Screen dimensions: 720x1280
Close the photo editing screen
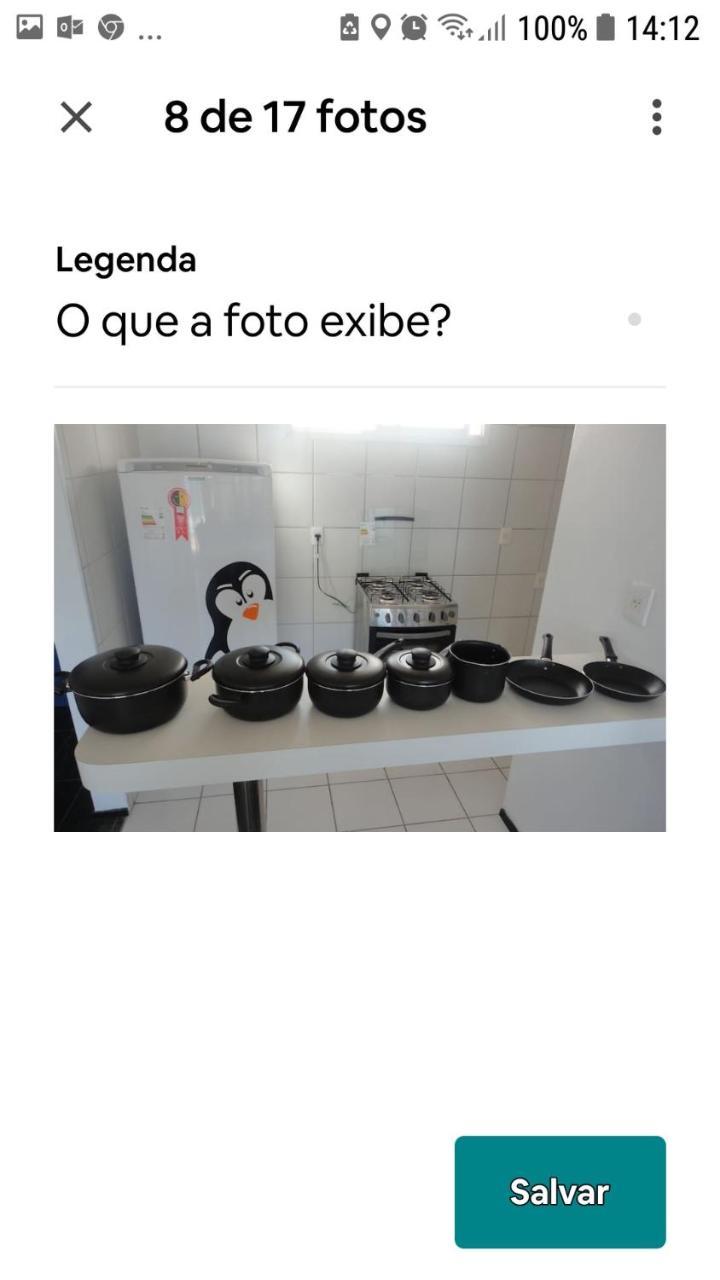tap(76, 118)
